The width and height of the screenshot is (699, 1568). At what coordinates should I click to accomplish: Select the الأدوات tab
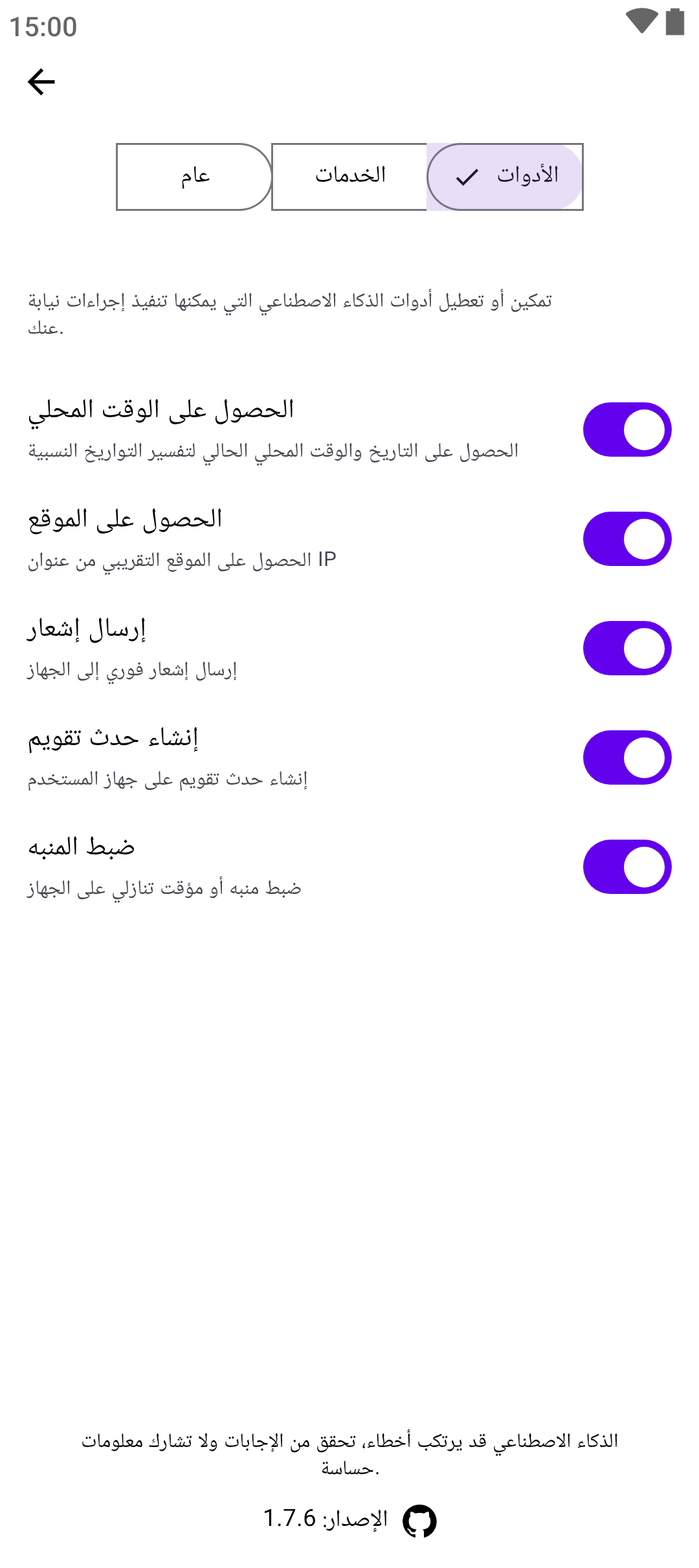(505, 177)
